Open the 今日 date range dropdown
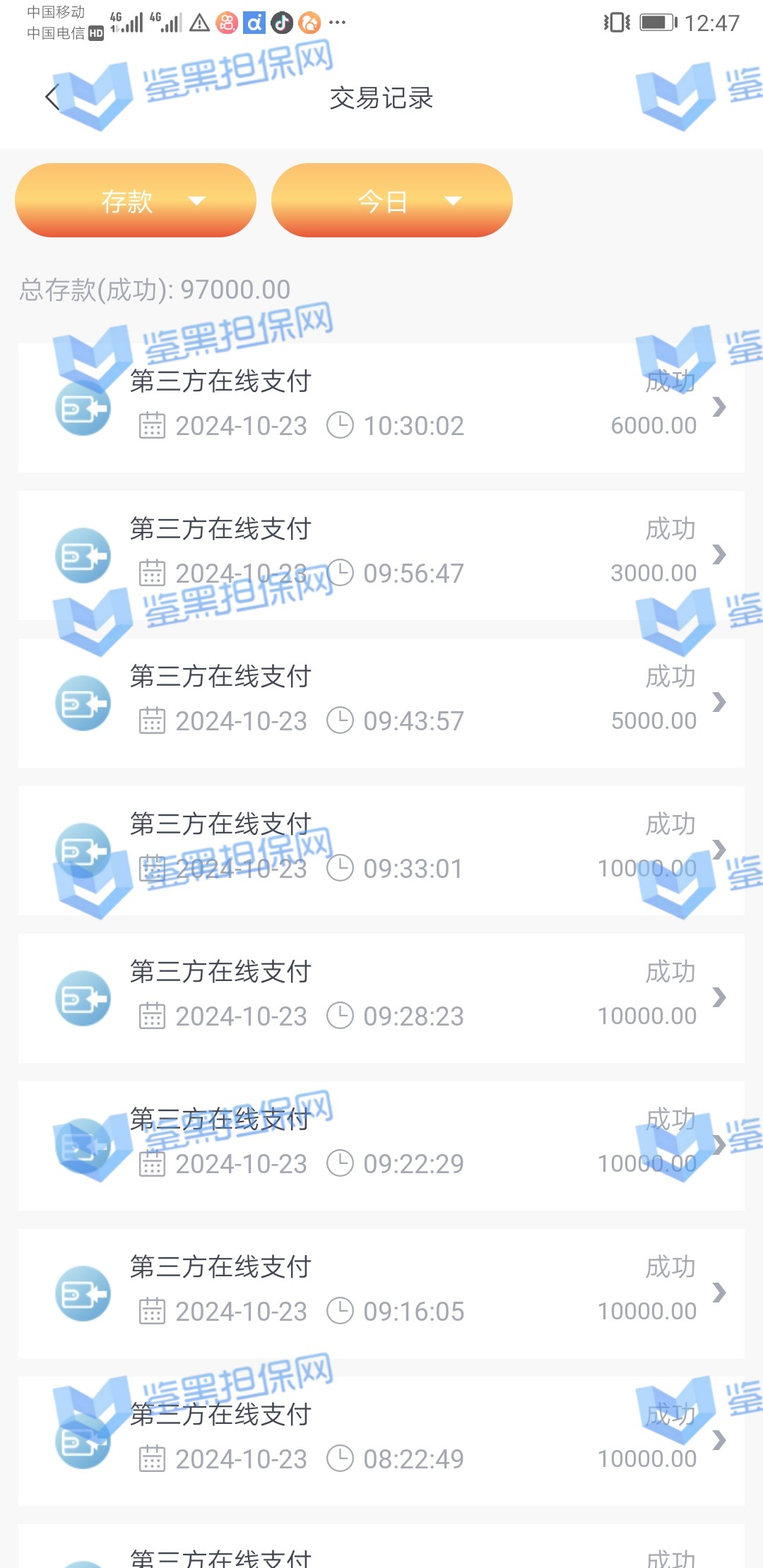The height and width of the screenshot is (1568, 763). click(x=392, y=201)
